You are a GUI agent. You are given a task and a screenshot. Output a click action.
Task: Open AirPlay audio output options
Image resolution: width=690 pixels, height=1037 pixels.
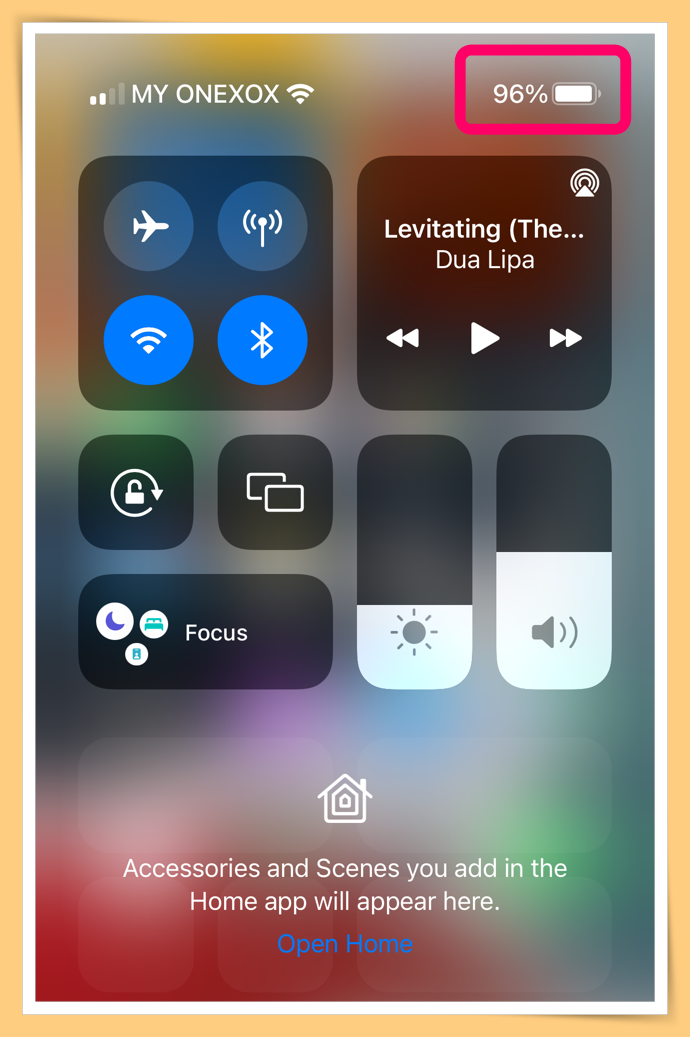[x=584, y=183]
